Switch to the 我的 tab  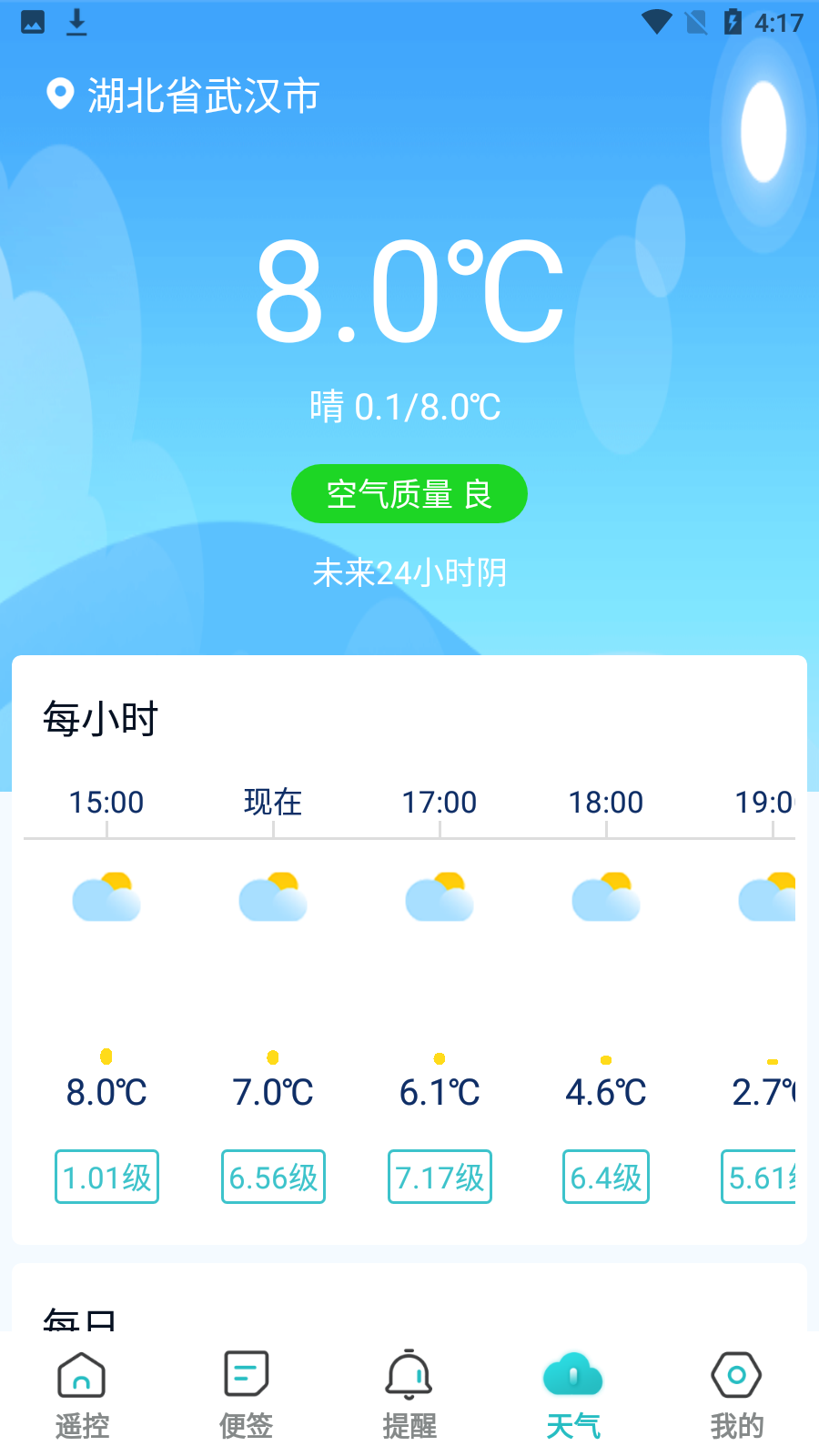(735, 1397)
